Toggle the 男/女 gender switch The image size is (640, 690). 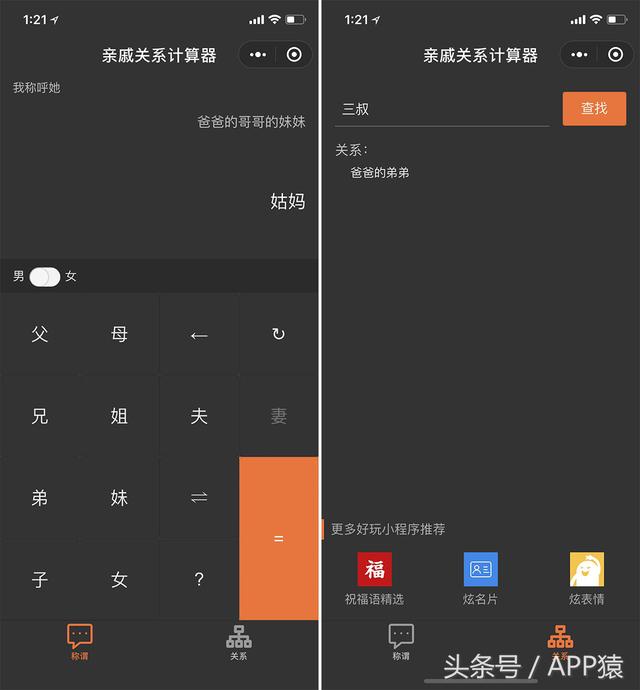[x=44, y=276]
